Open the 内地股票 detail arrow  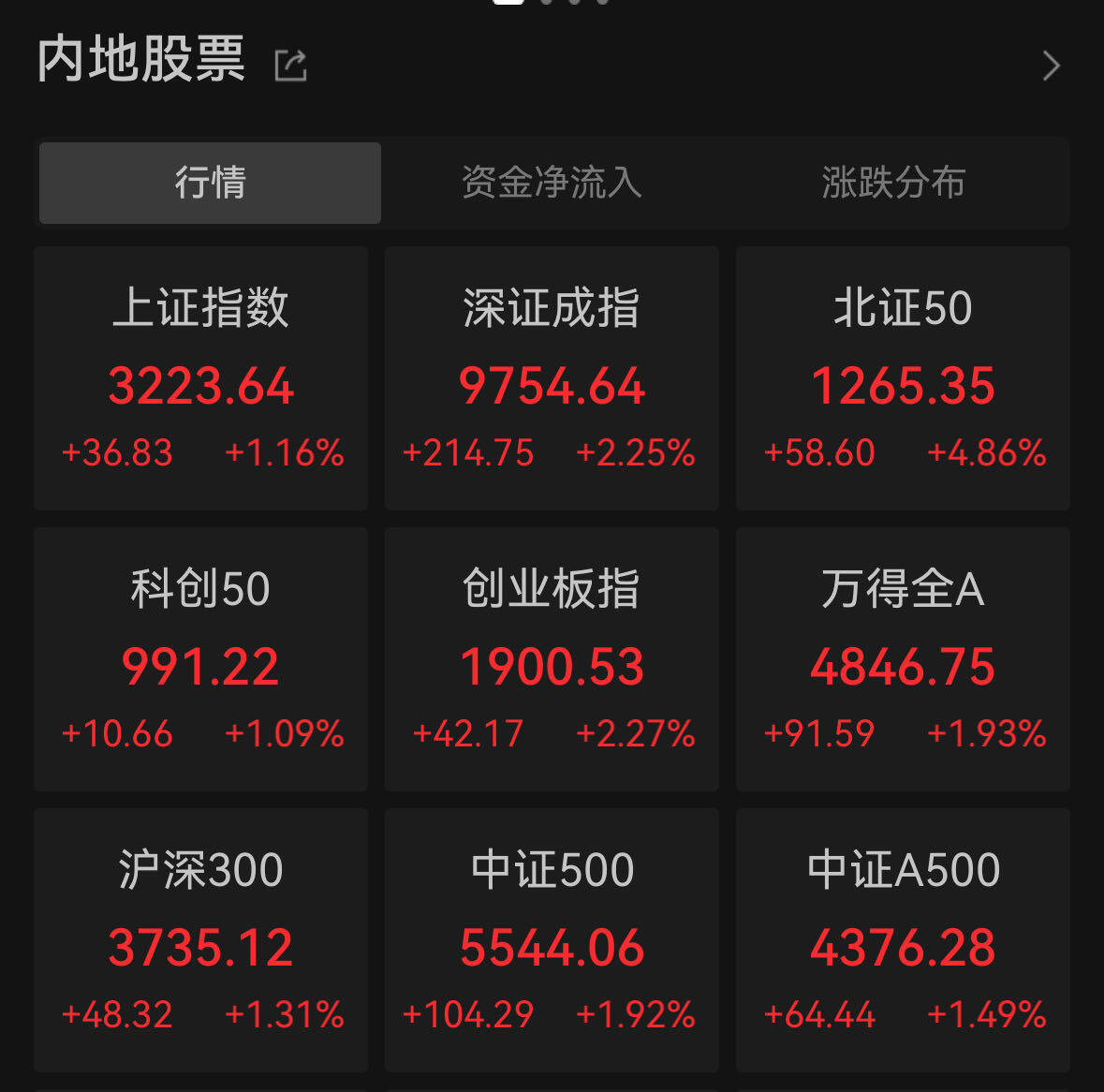(1051, 66)
